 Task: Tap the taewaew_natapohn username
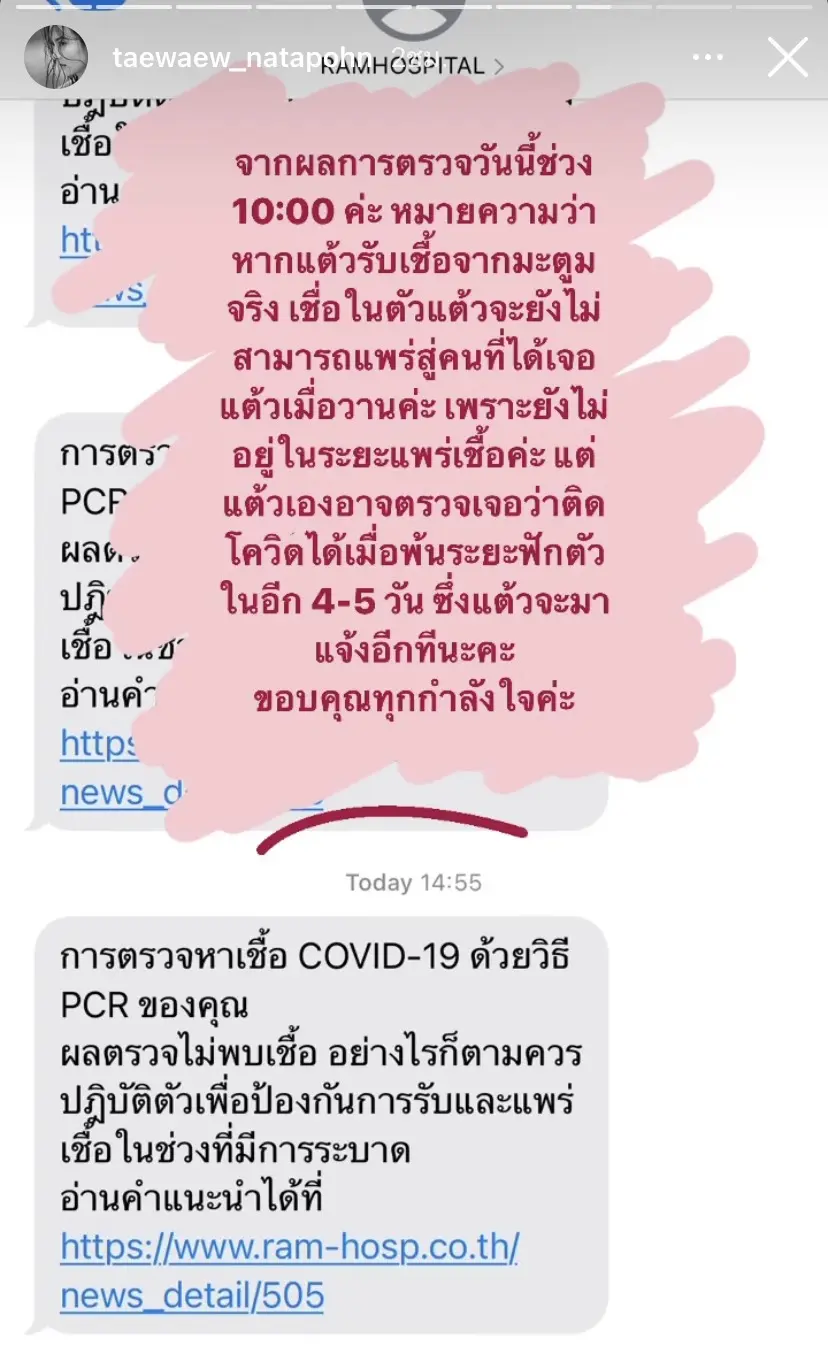click(242, 58)
